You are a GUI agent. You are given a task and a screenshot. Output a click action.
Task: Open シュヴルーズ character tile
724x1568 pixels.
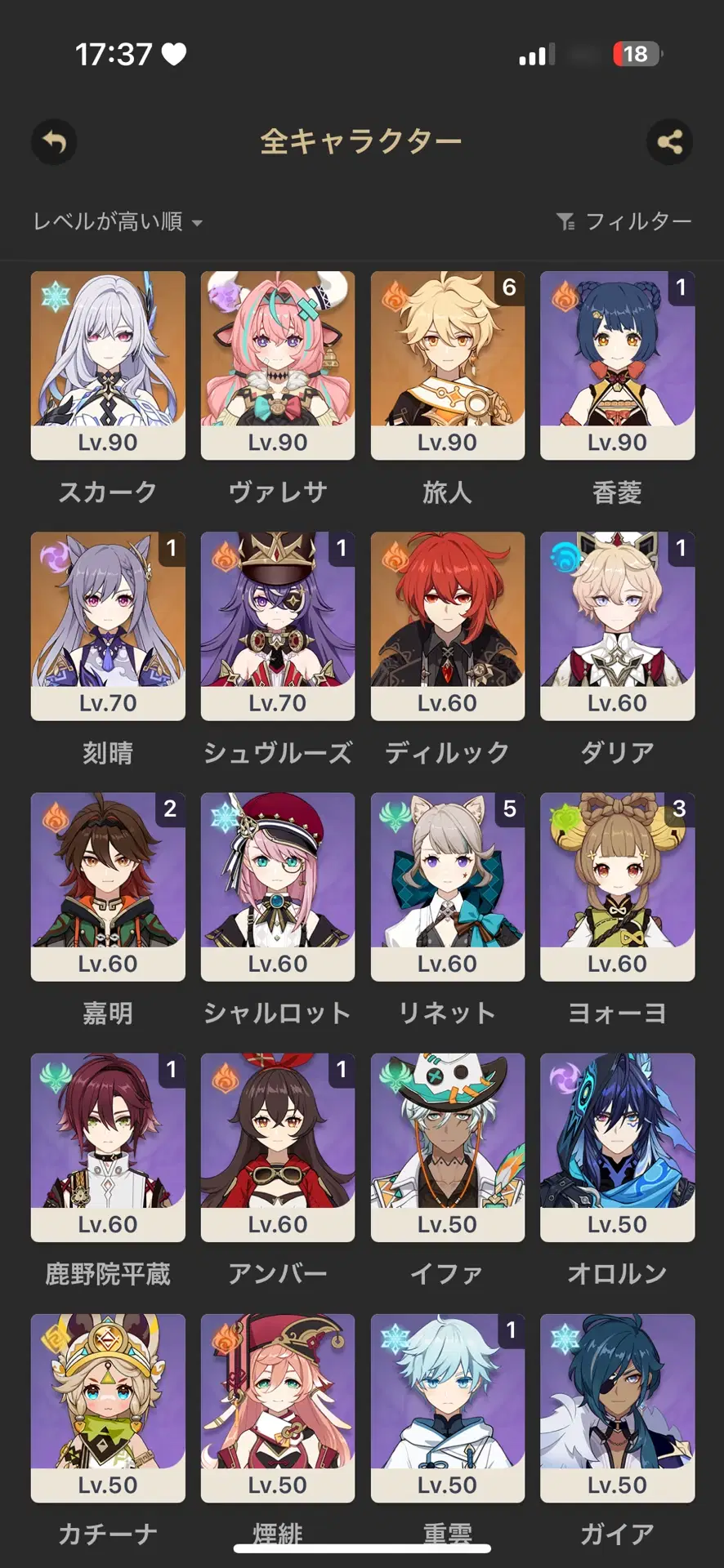pyautogui.click(x=278, y=626)
